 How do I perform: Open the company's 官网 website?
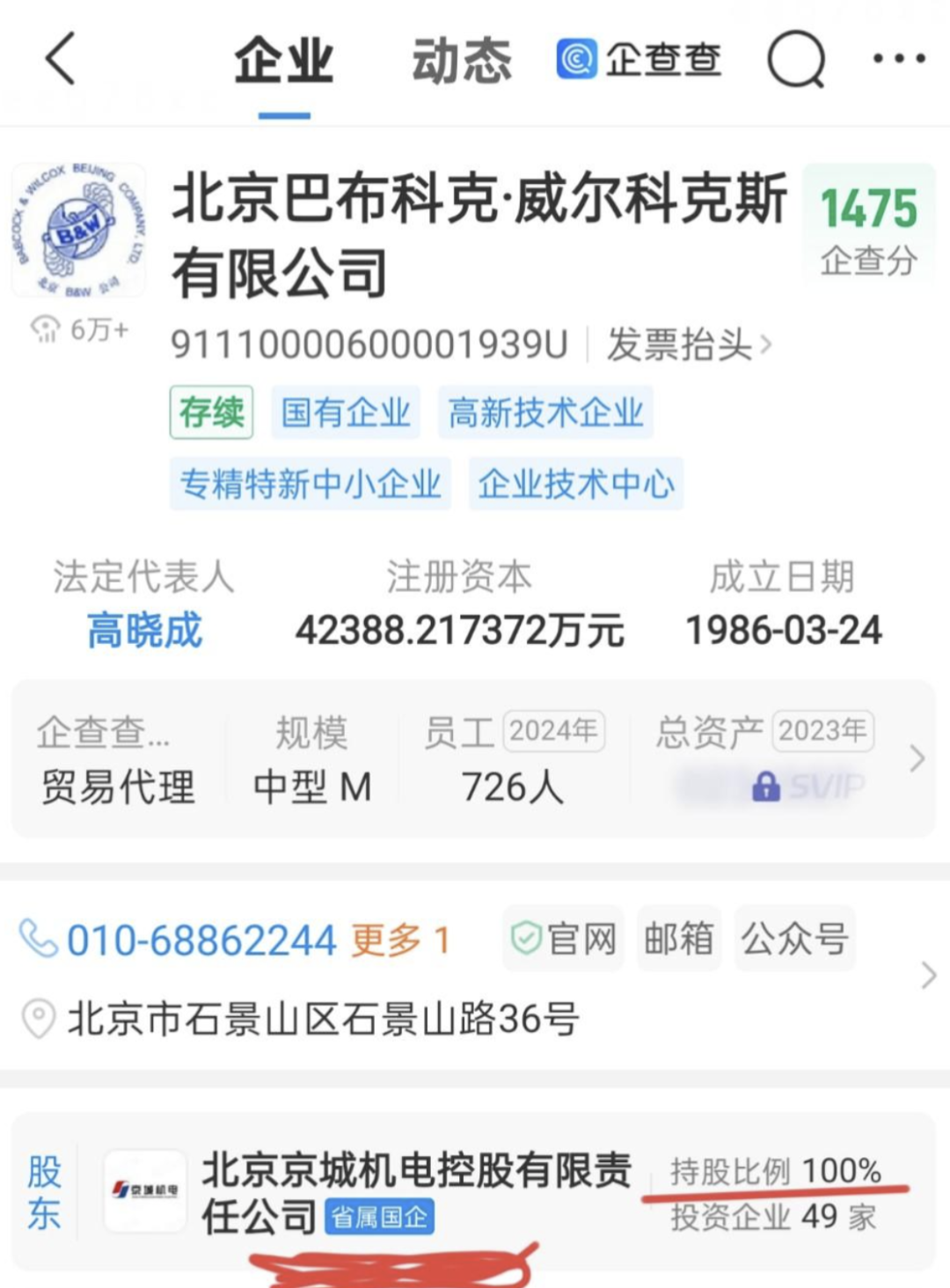click(564, 939)
